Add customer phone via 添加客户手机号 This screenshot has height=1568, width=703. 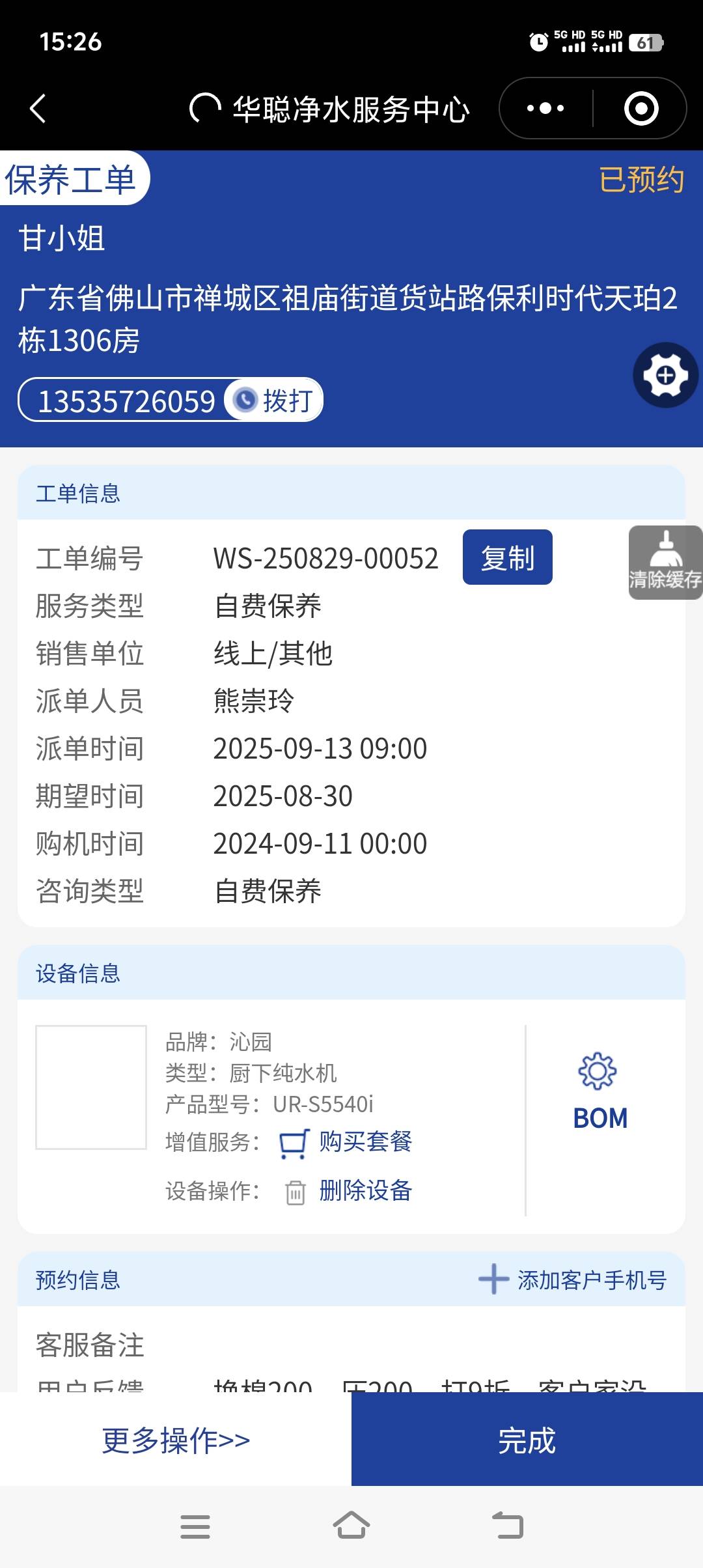[573, 1280]
